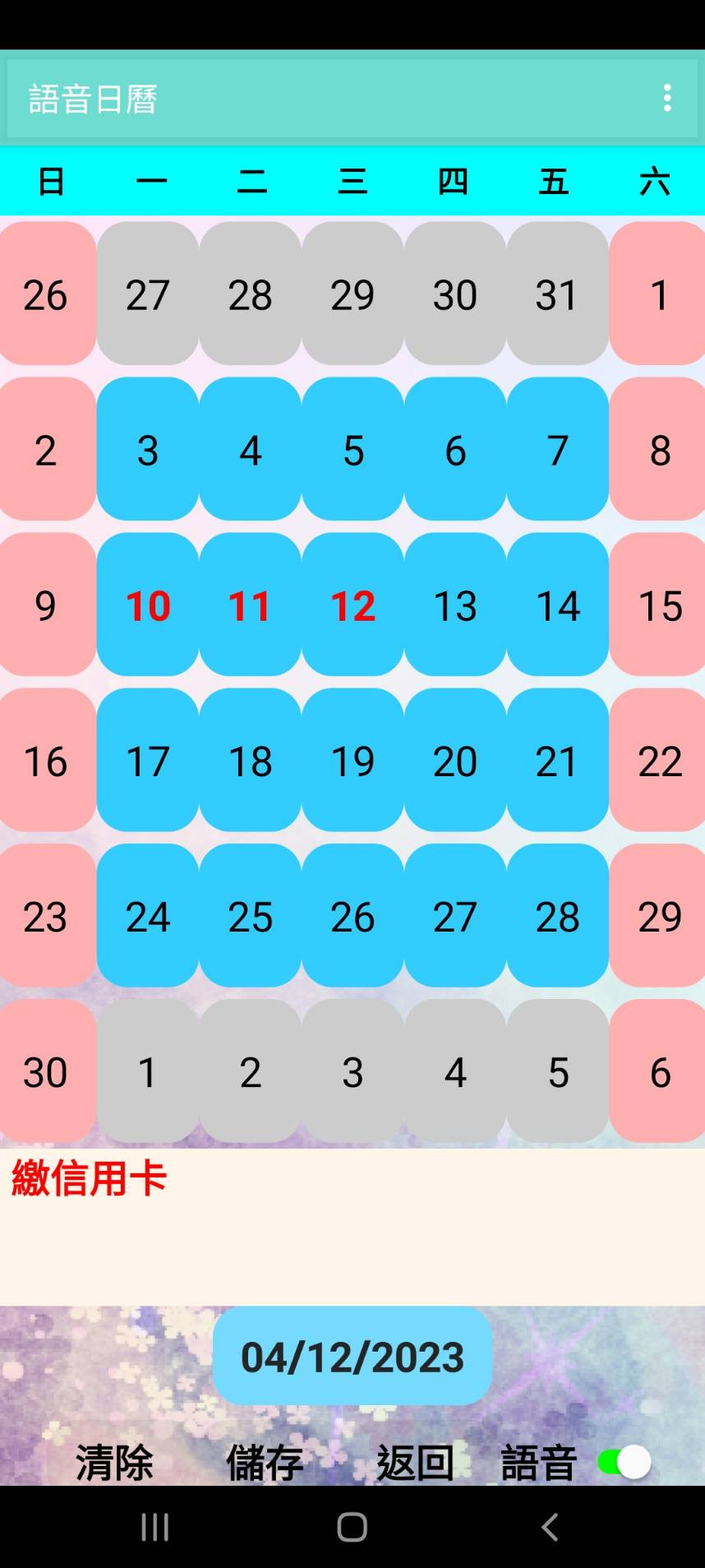Choose the 20th on the calendar
Image resolution: width=705 pixels, height=1568 pixels.
(454, 761)
